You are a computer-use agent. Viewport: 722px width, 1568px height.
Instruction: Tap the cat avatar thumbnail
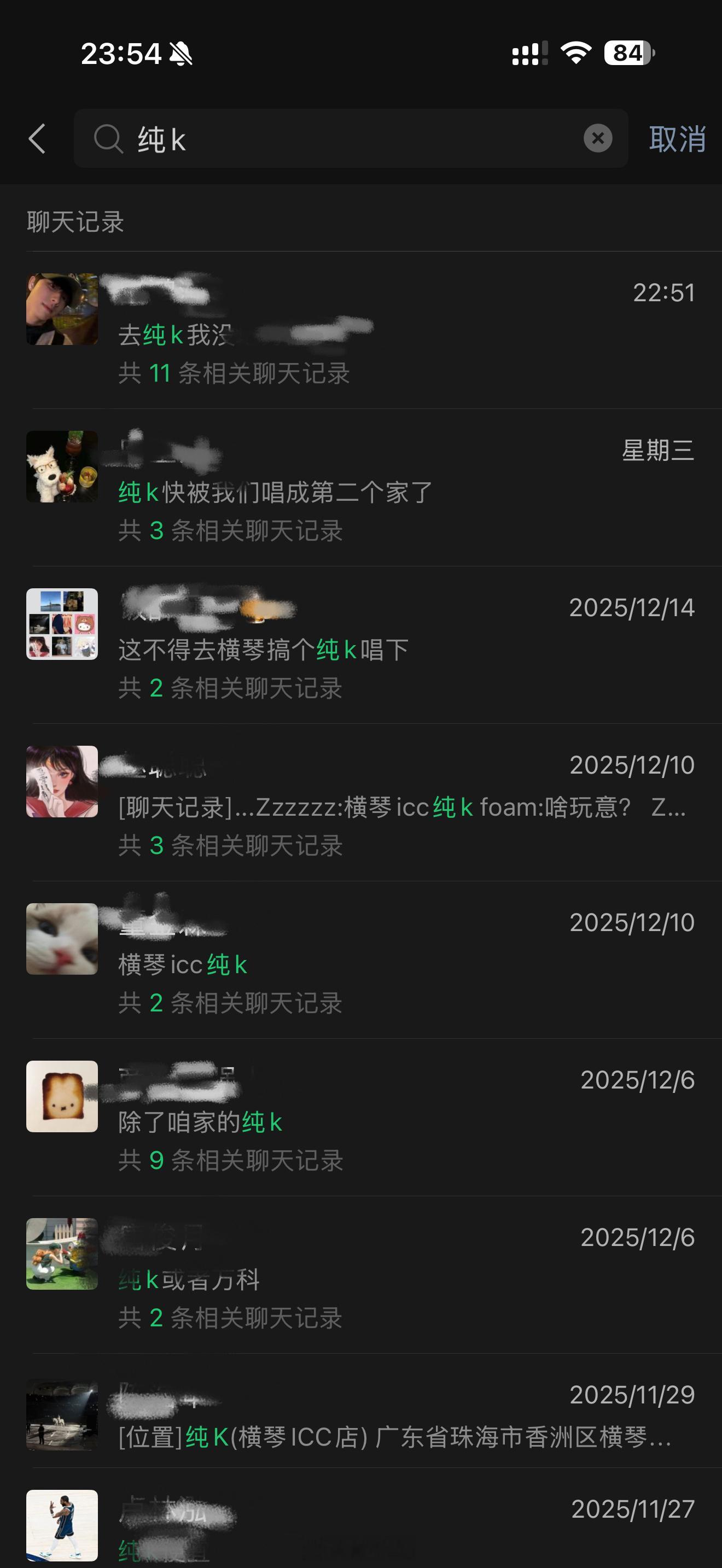tap(61, 938)
